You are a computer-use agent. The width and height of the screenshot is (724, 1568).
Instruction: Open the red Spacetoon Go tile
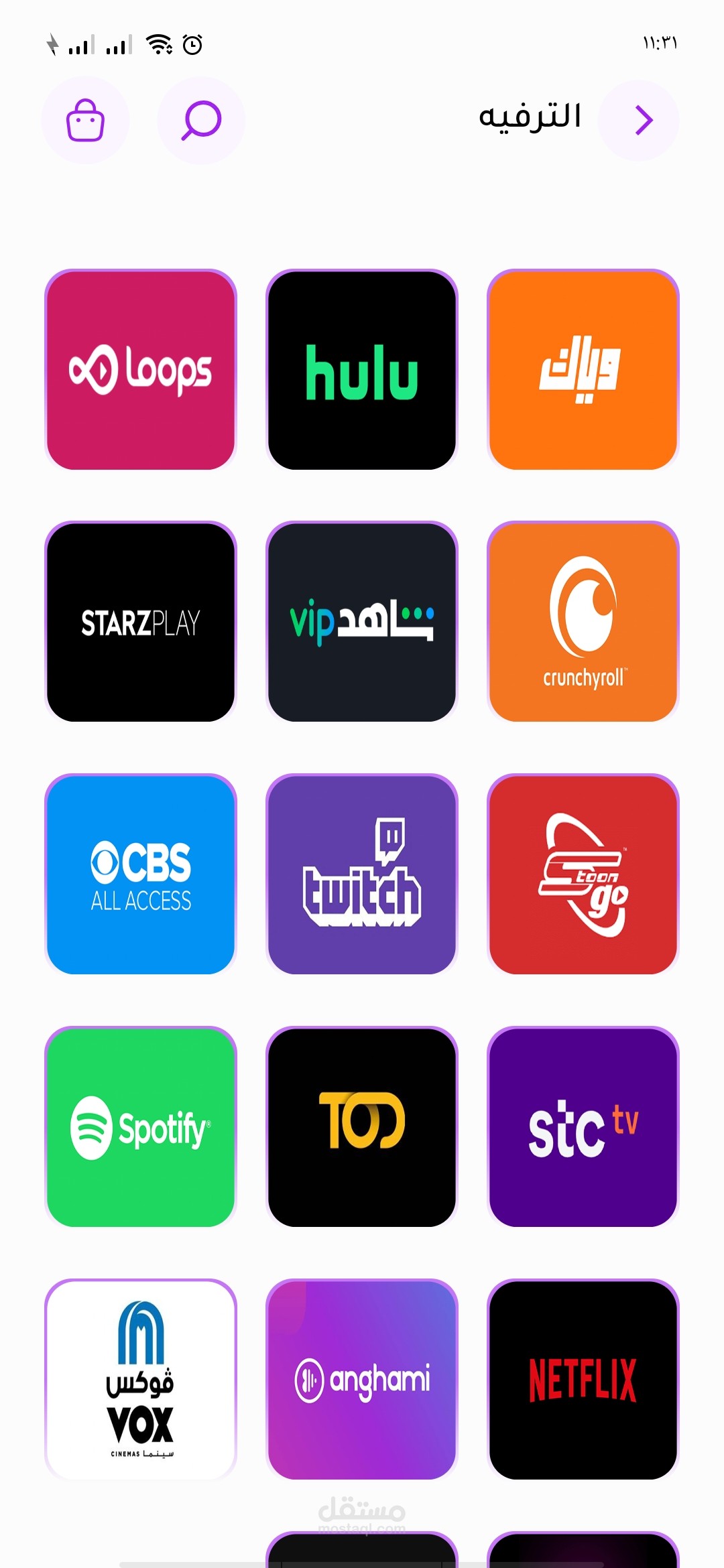click(x=583, y=874)
